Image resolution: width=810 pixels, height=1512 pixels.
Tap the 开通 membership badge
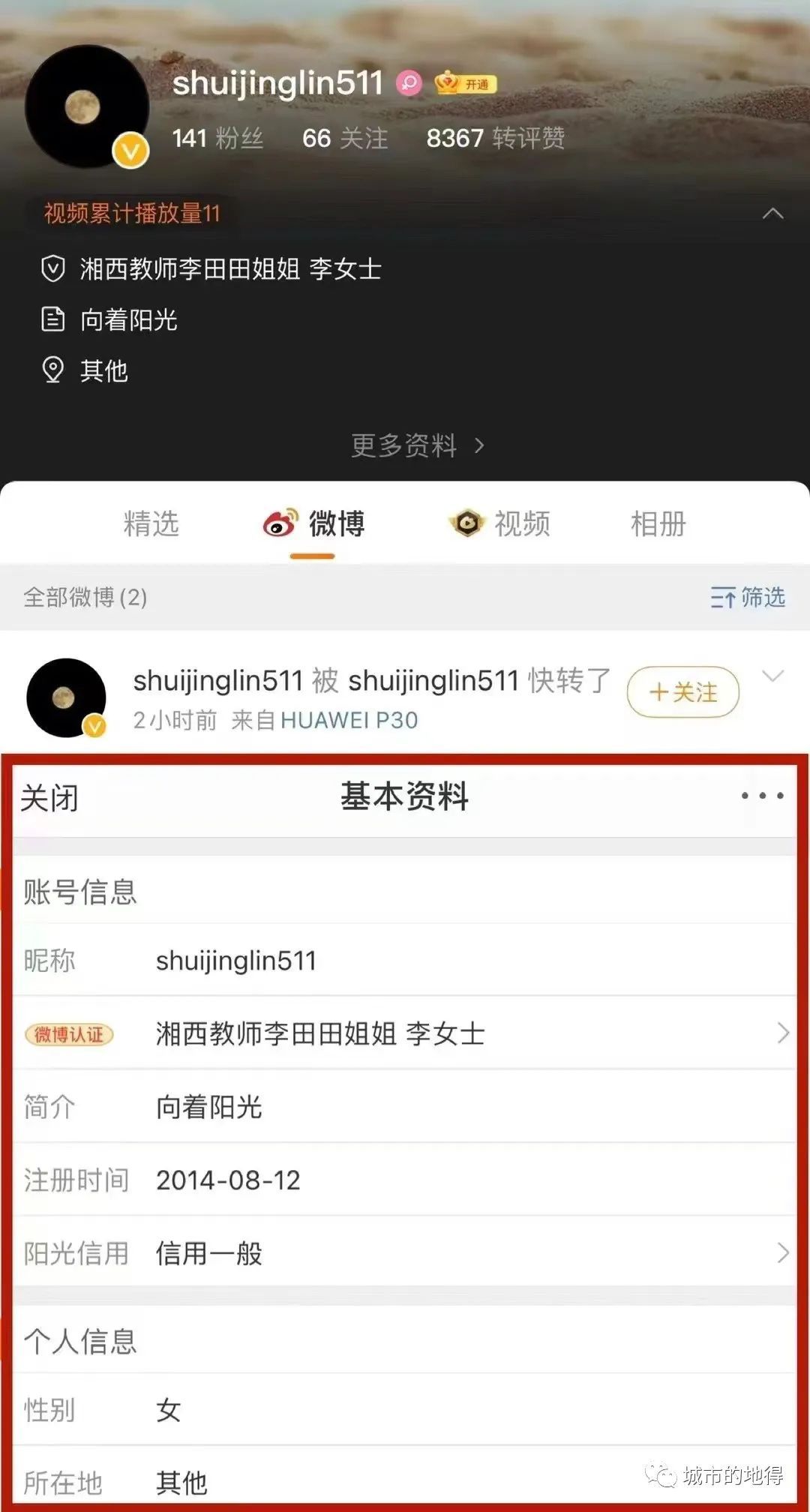click(466, 84)
